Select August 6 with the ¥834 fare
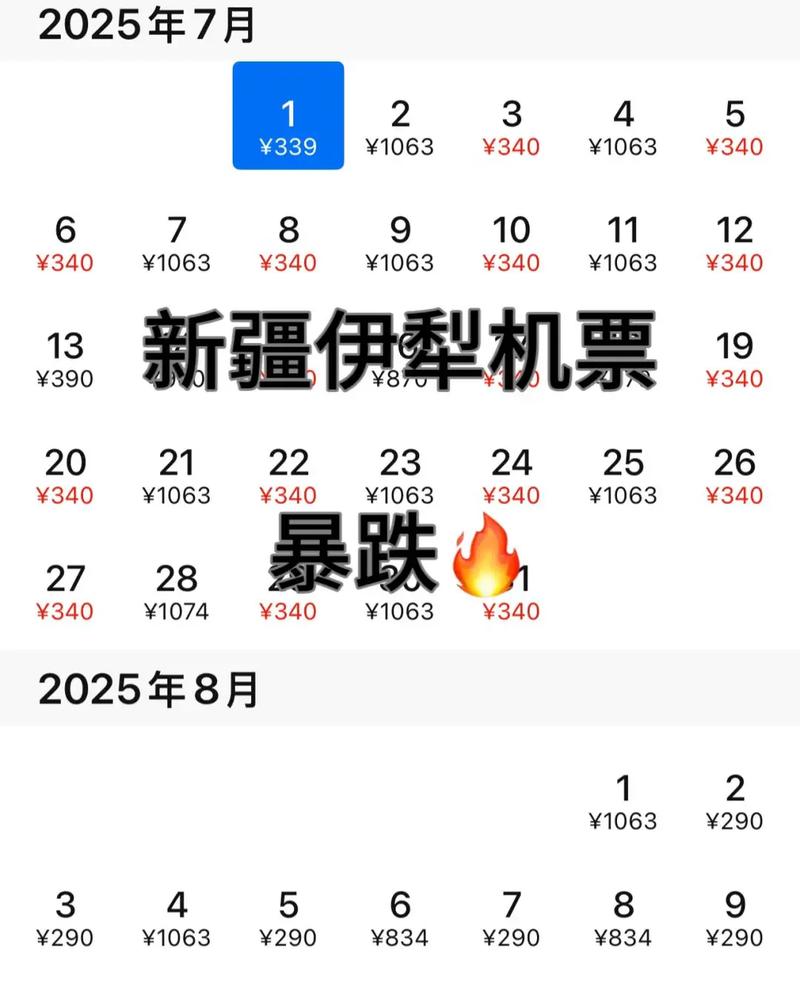Viewport: 800px width, 981px height. [x=400, y=920]
